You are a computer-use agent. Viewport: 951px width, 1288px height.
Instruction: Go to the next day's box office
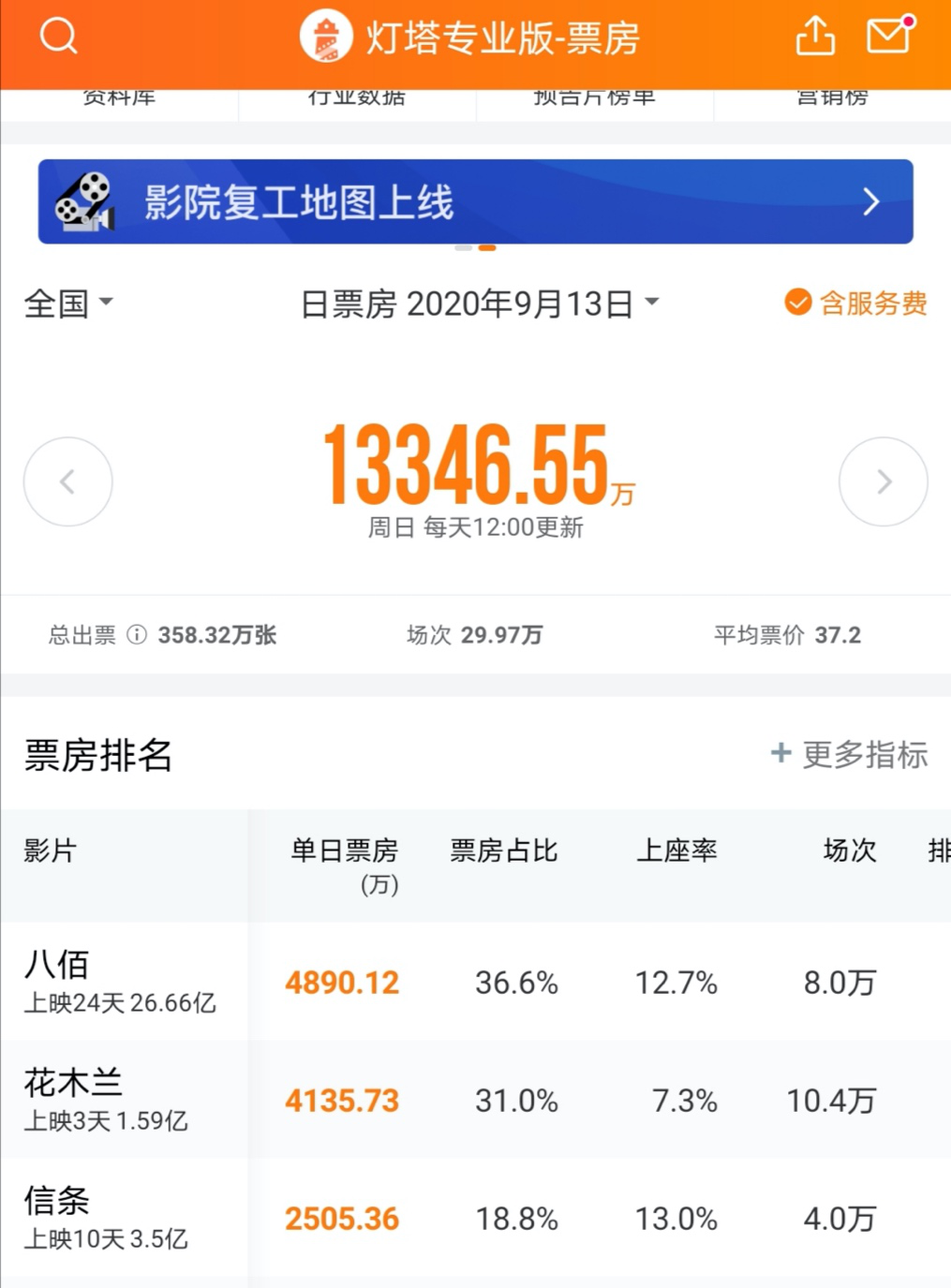tap(883, 481)
